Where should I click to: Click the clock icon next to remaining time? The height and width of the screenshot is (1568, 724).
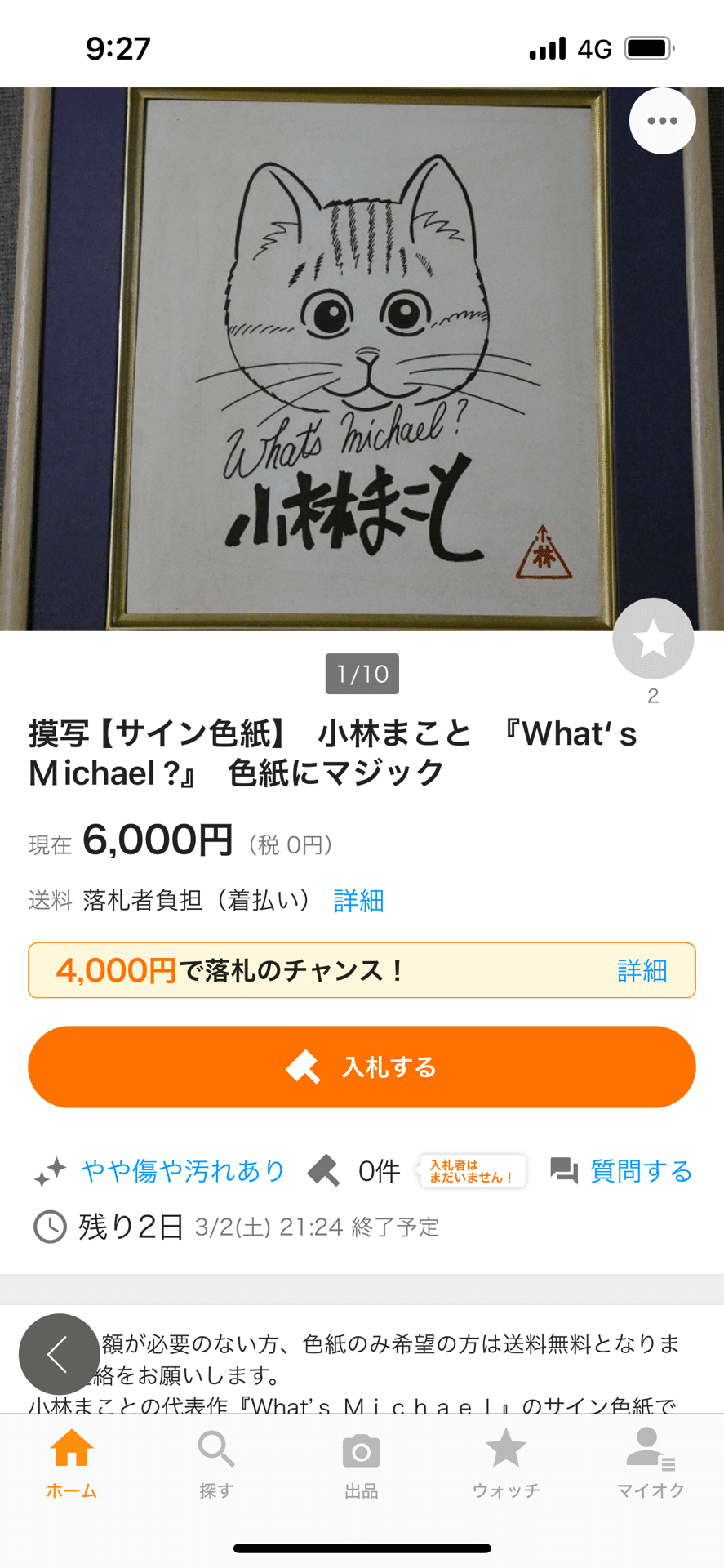click(50, 1227)
